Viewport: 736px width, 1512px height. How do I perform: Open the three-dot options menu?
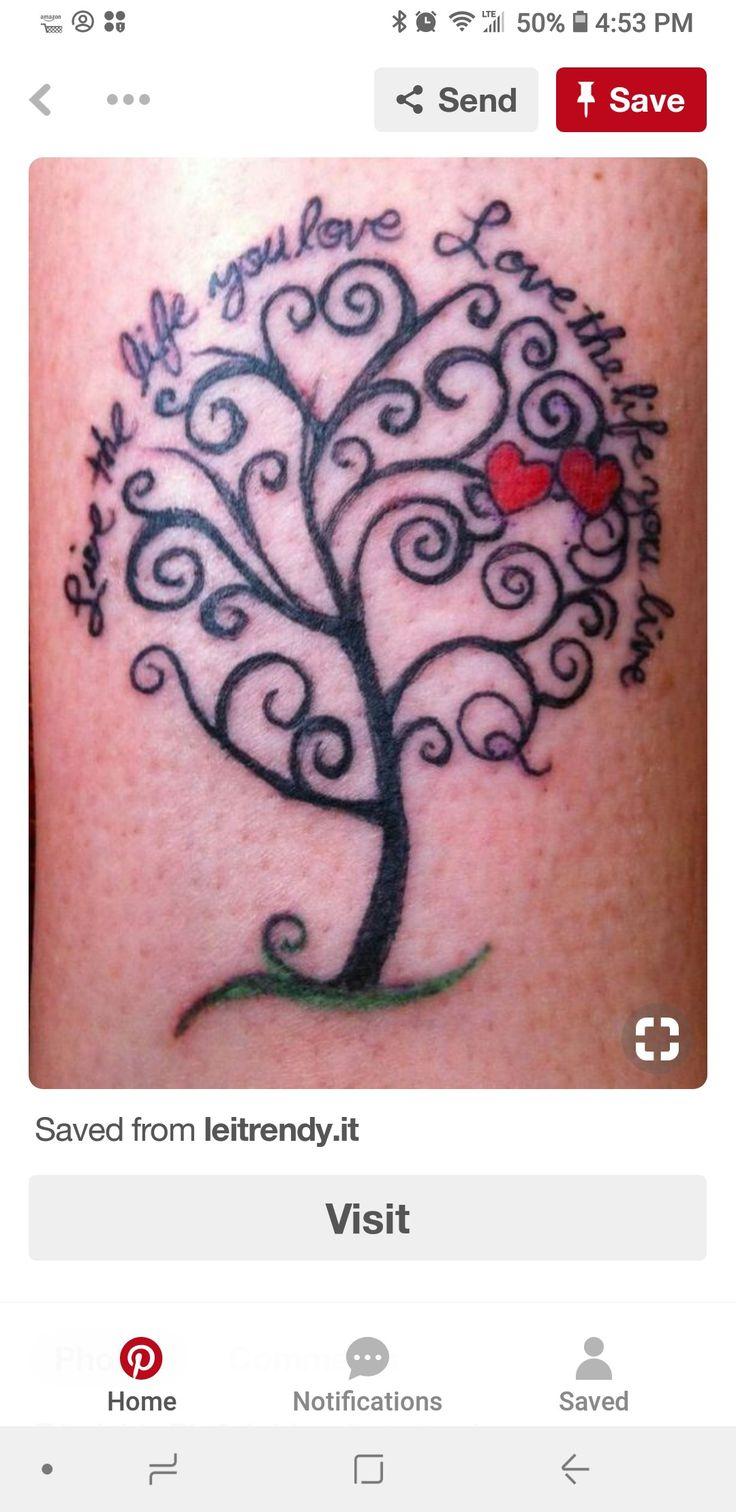coord(128,100)
